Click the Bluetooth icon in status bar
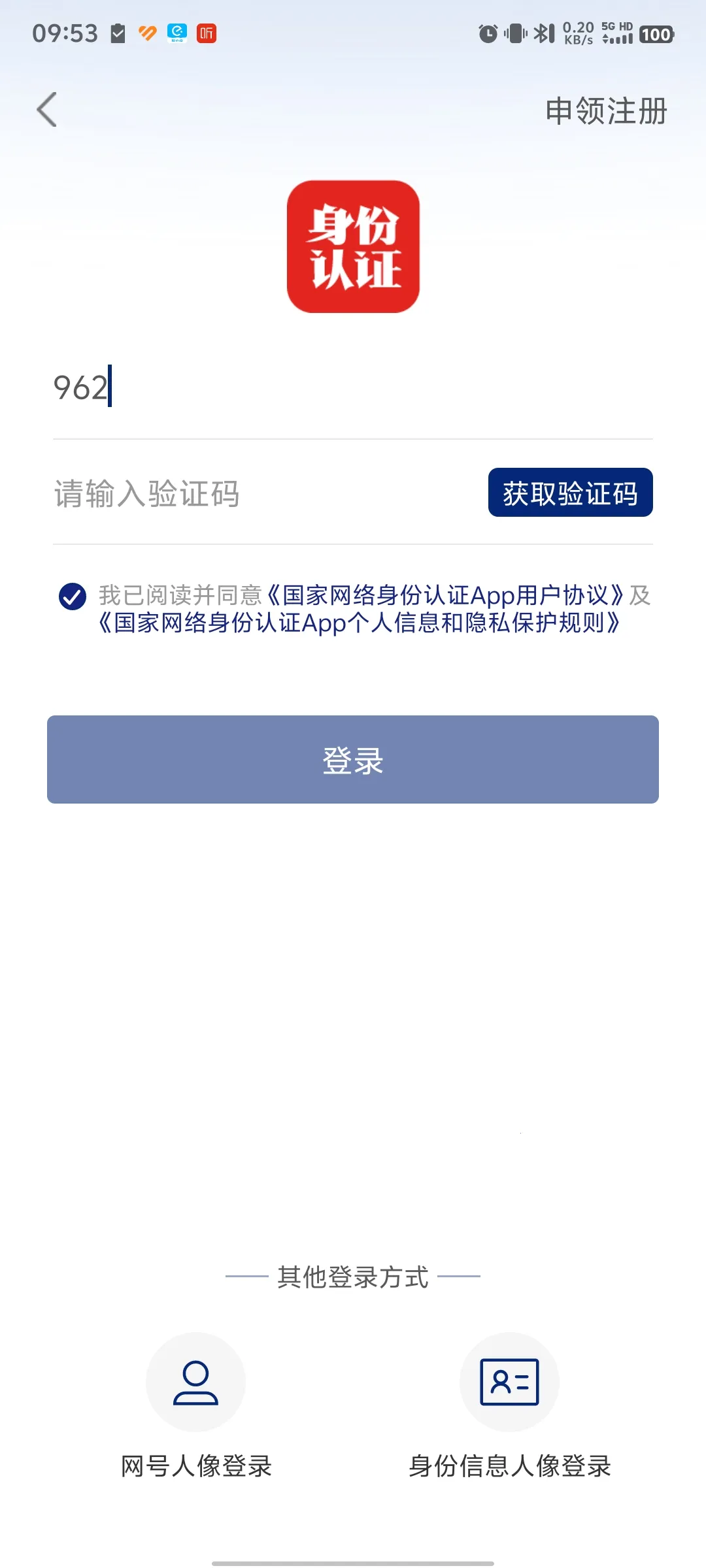706x1568 pixels. coord(543,33)
